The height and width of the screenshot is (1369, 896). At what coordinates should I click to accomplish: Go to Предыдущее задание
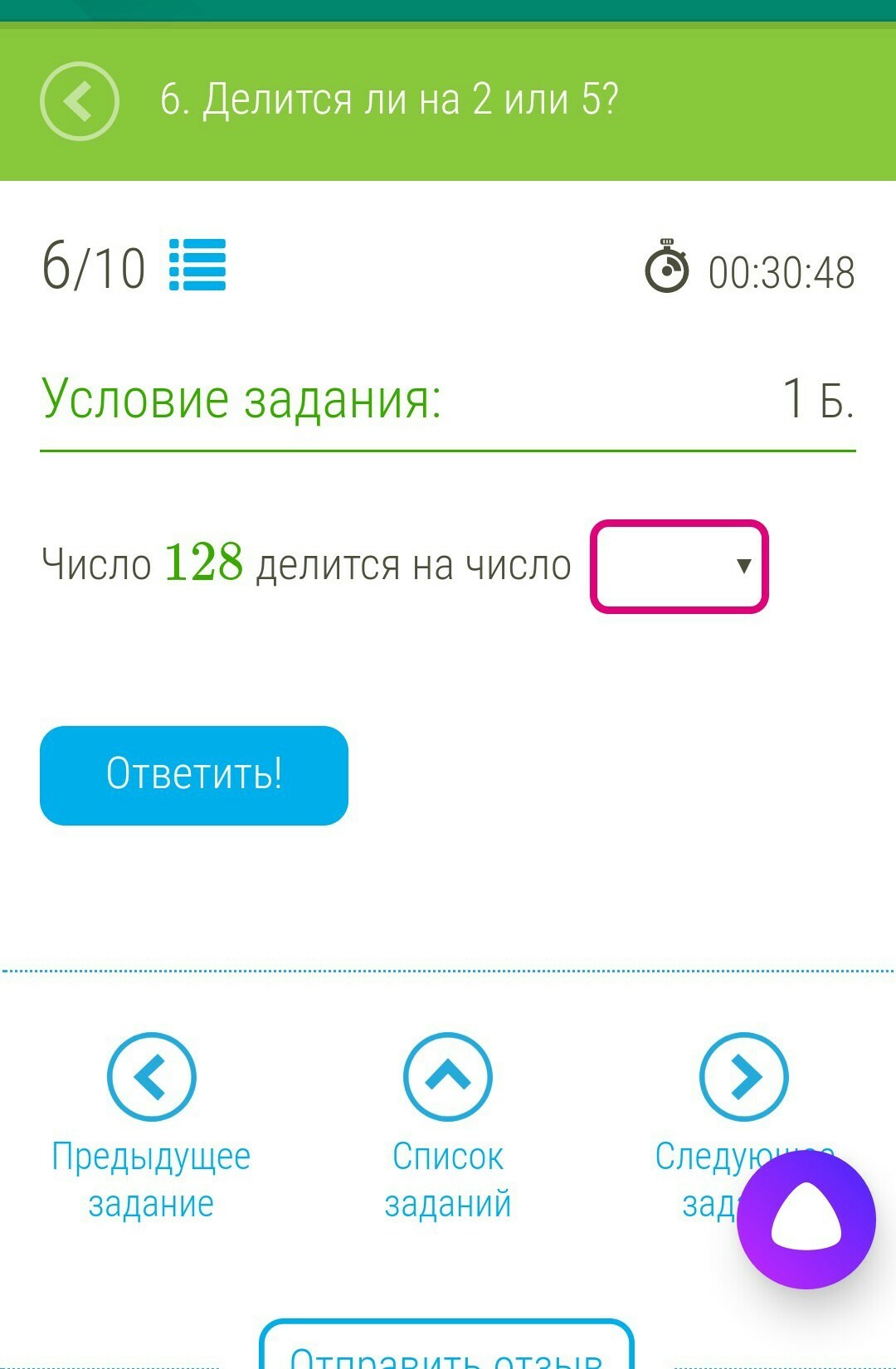tap(152, 1077)
